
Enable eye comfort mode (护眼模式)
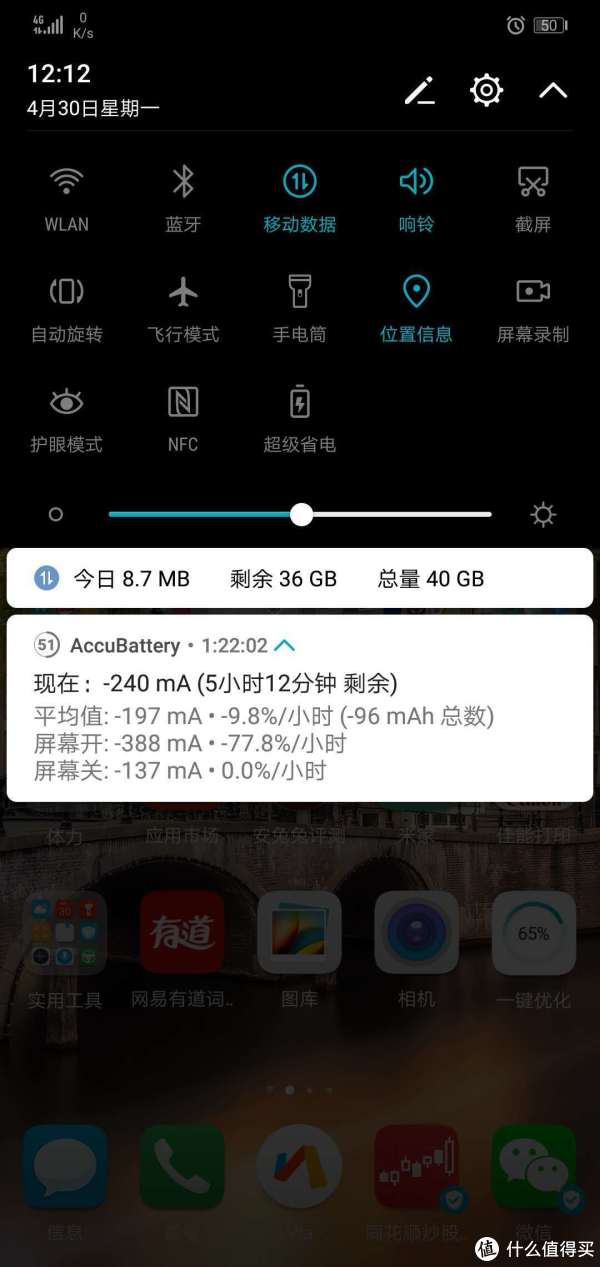point(67,418)
